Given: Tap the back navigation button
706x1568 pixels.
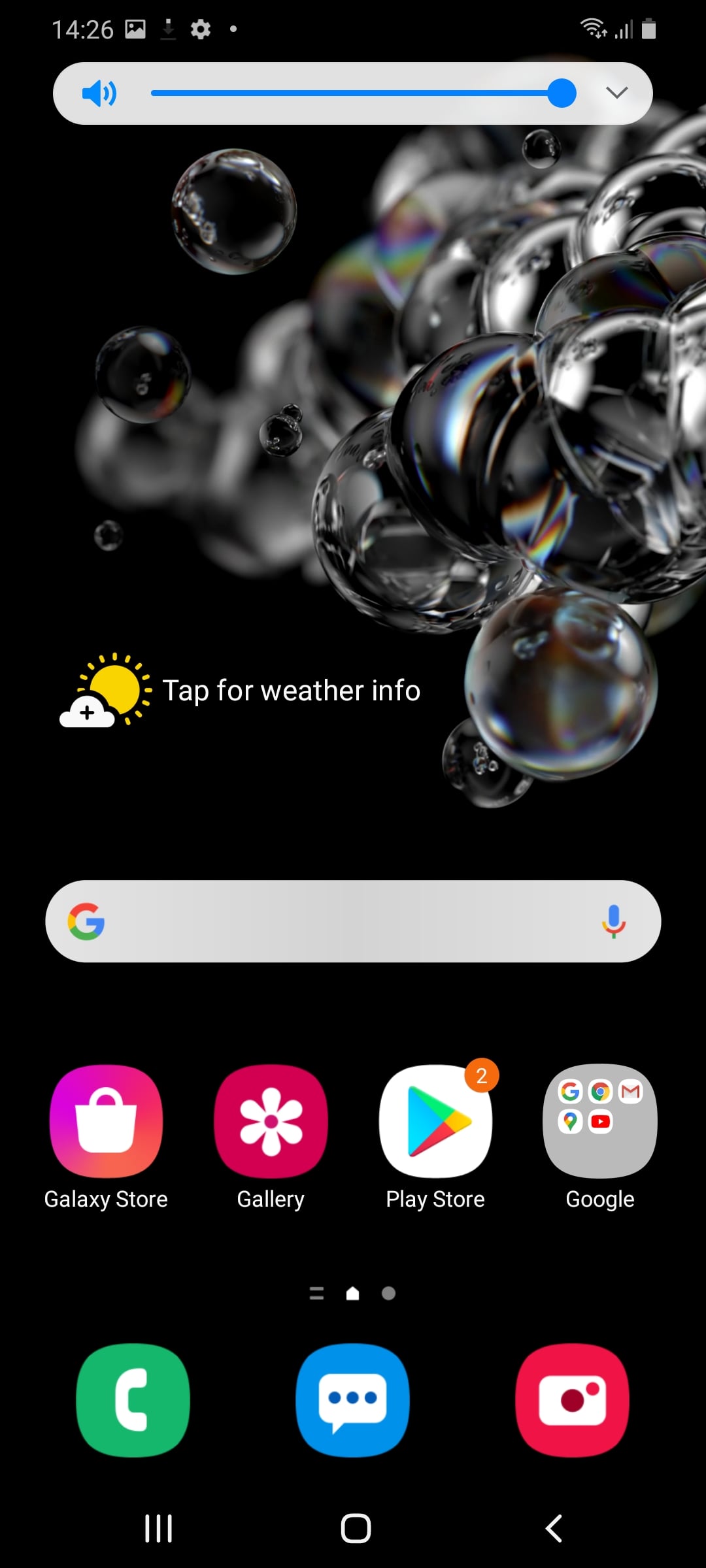Looking at the screenshot, I should [554, 1529].
